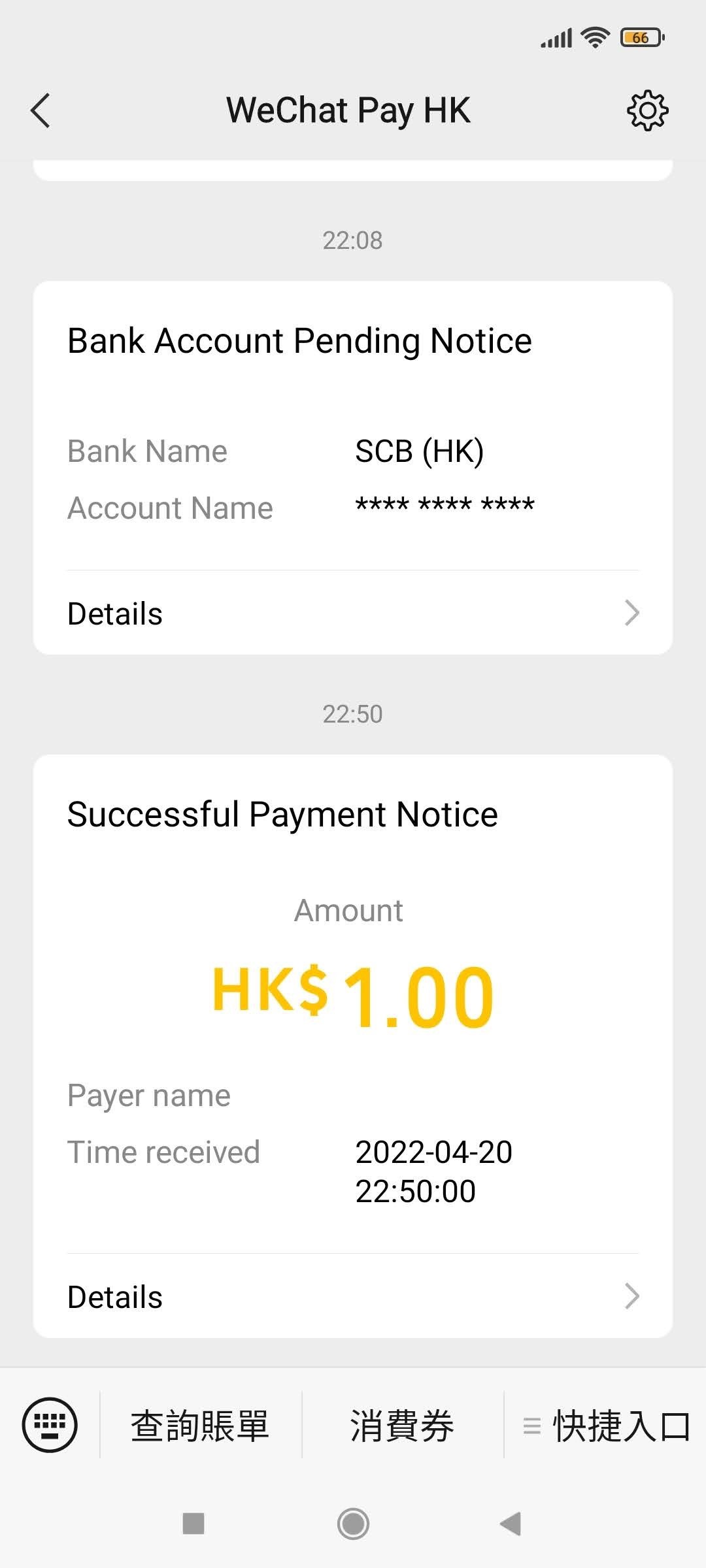This screenshot has width=706, height=1568.
Task: Select the WeChat Pay HK chat title
Action: pos(349,110)
